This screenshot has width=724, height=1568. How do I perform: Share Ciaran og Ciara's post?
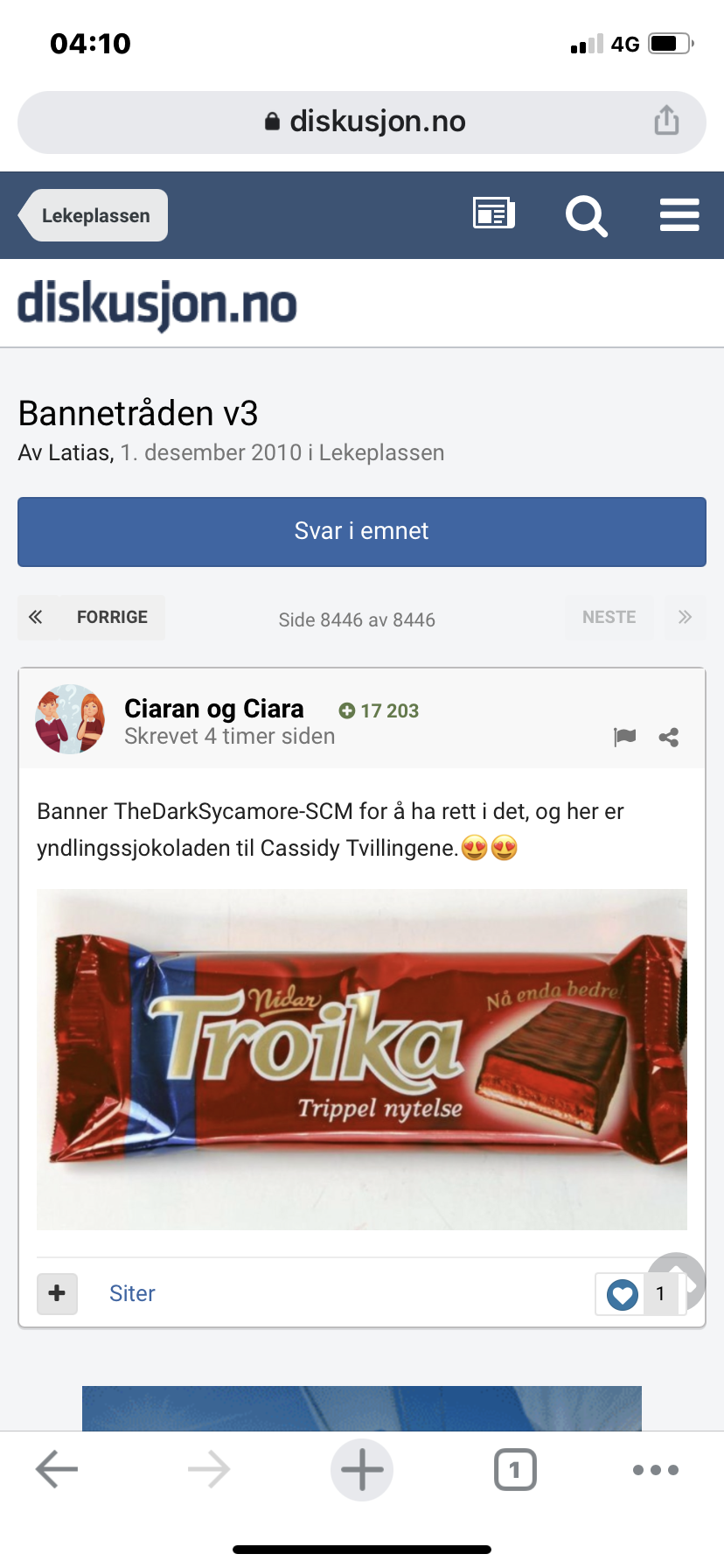point(669,737)
